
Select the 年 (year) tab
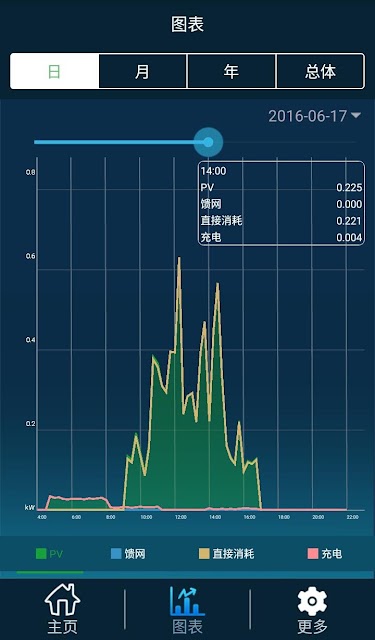coord(231,71)
